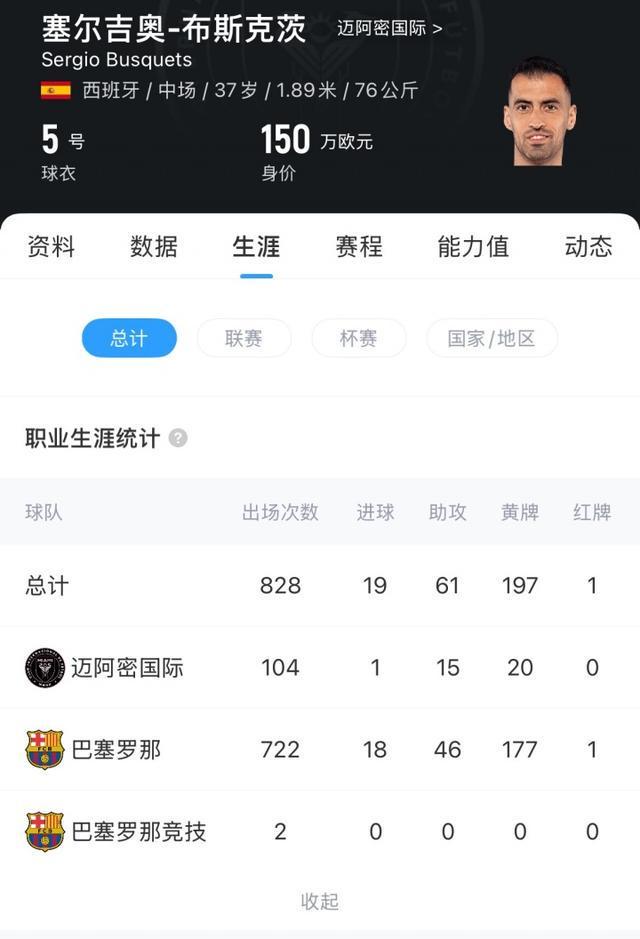Tap the help icon beside 职业生涯统计
Screen dimensions: 640x939
point(178,438)
